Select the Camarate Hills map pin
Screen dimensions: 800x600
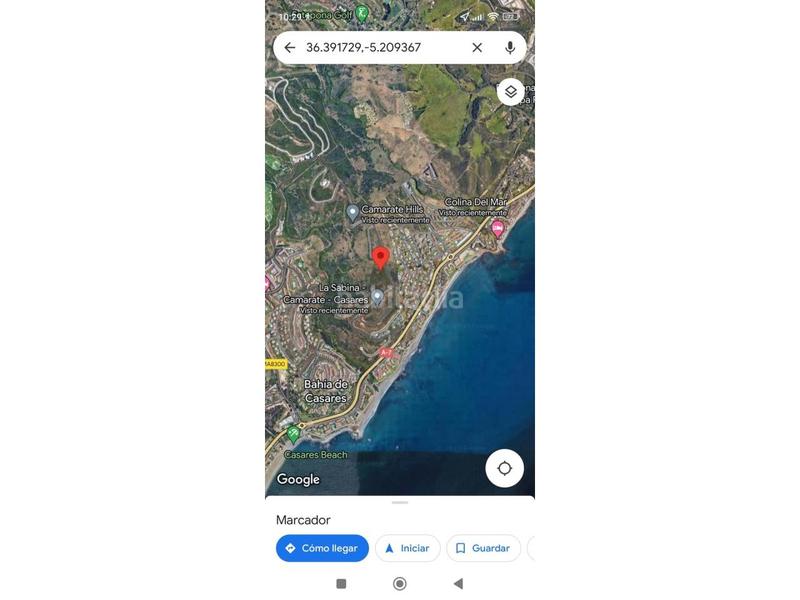[352, 212]
